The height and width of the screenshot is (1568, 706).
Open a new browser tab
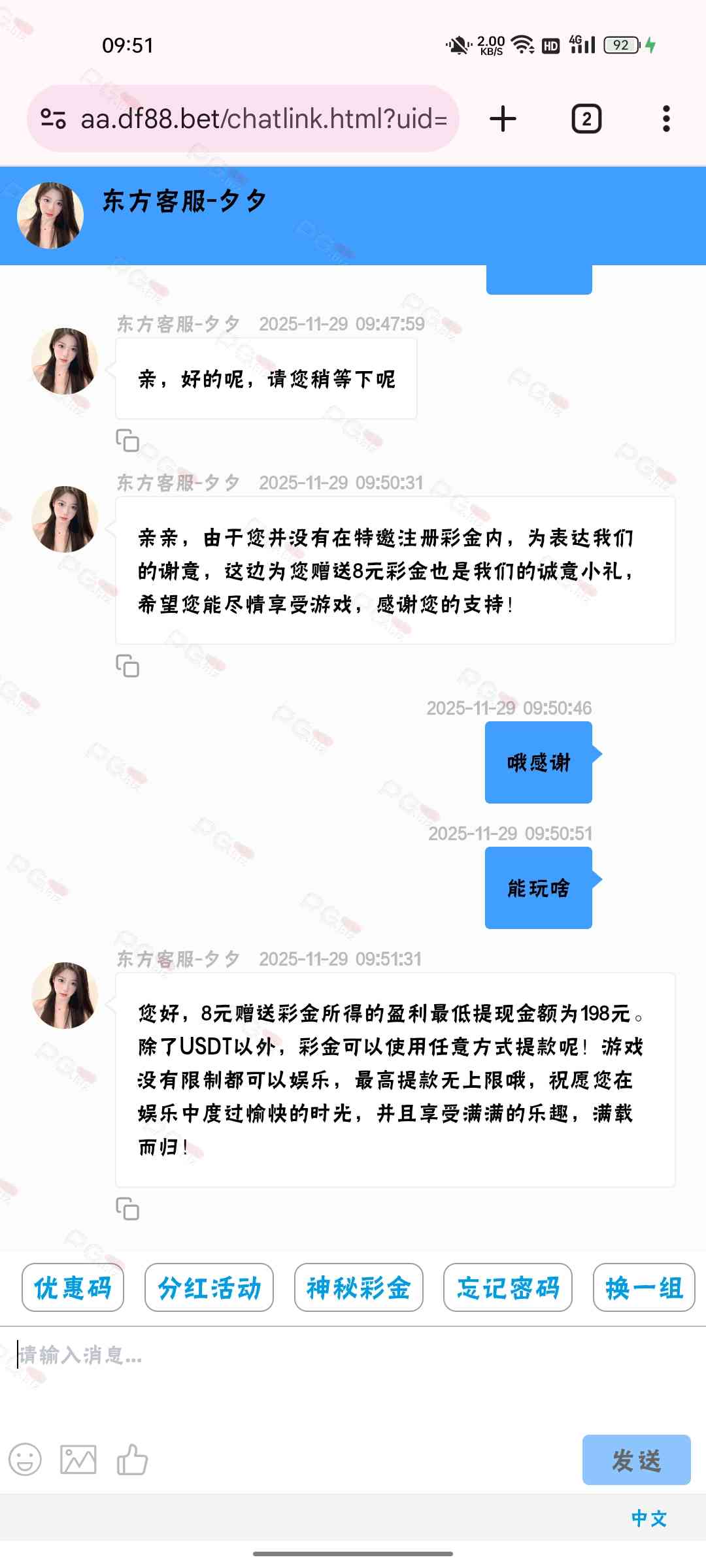pos(503,119)
